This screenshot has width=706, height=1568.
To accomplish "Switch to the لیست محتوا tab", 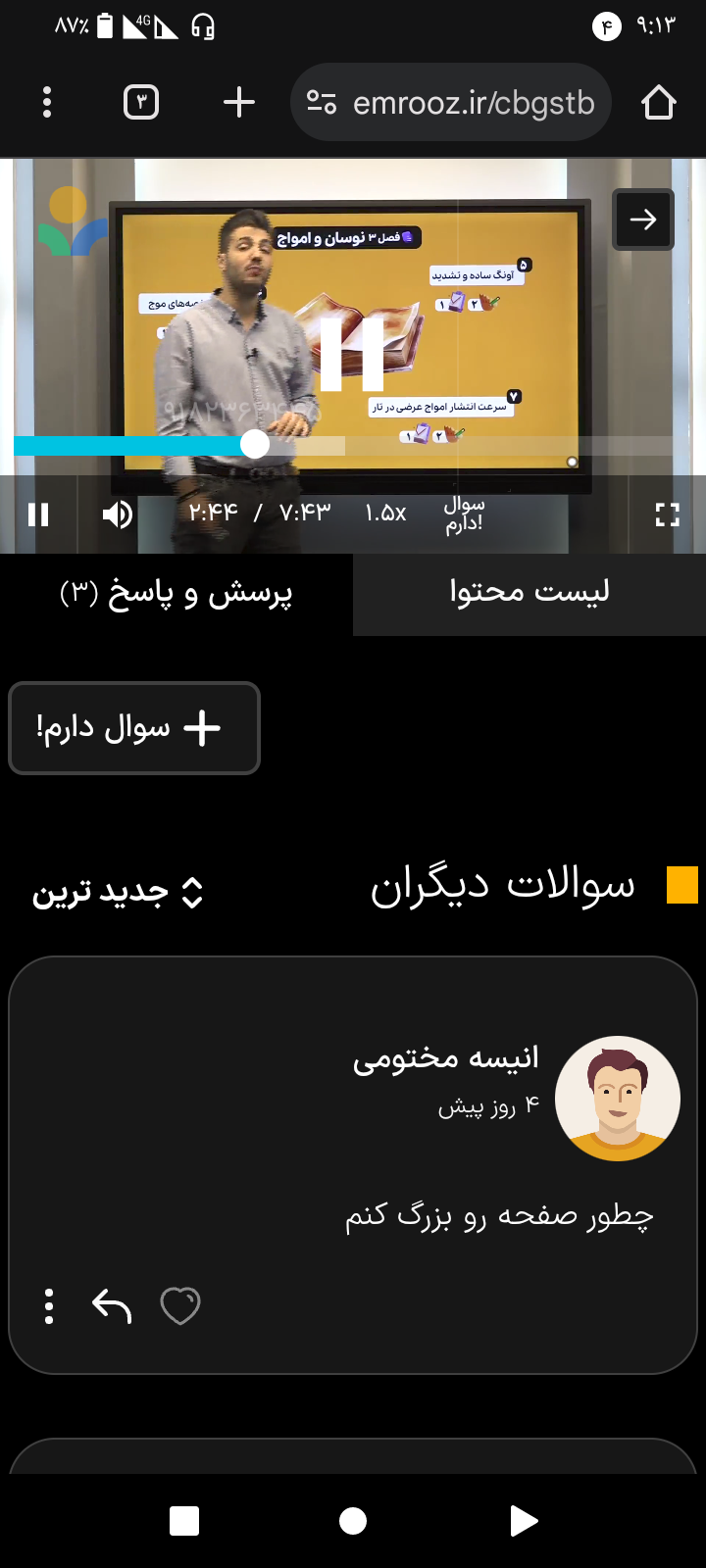I will pos(529,593).
